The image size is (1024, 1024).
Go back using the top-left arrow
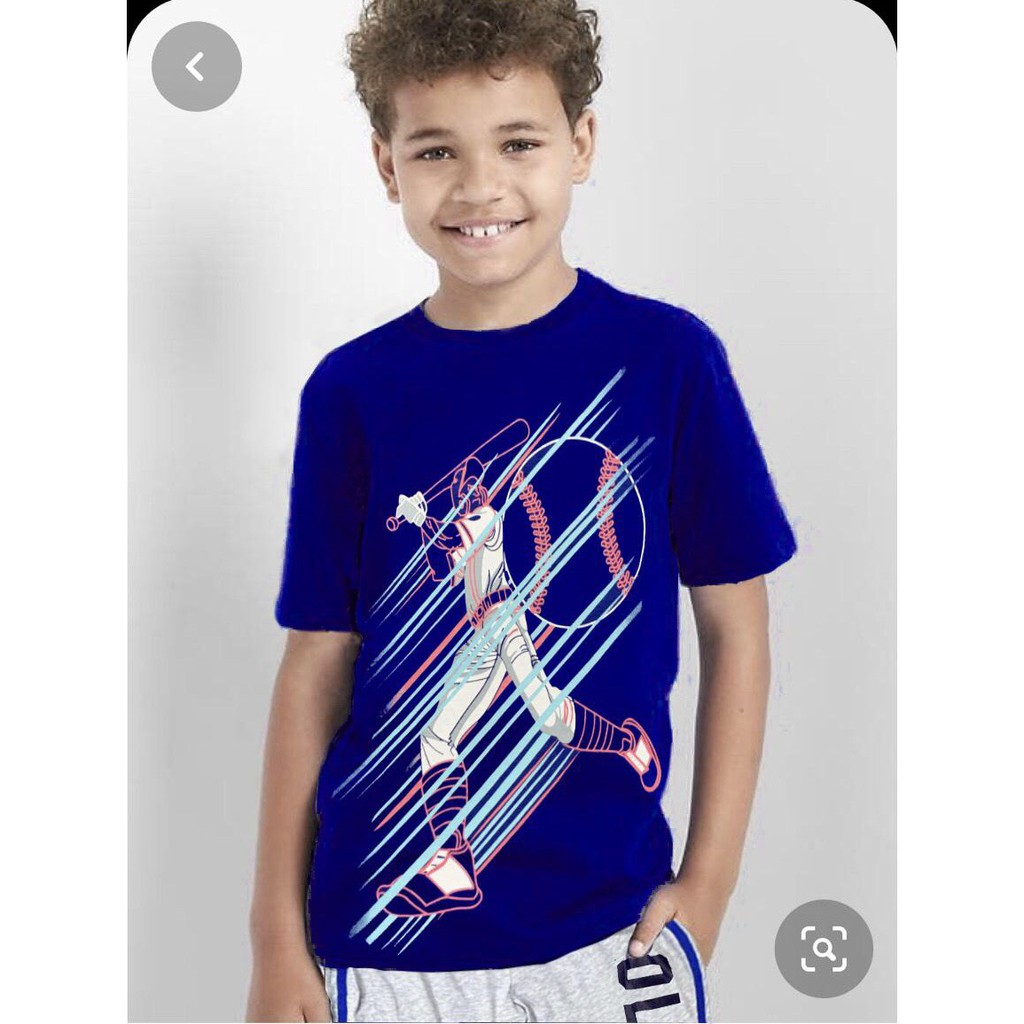click(196, 67)
